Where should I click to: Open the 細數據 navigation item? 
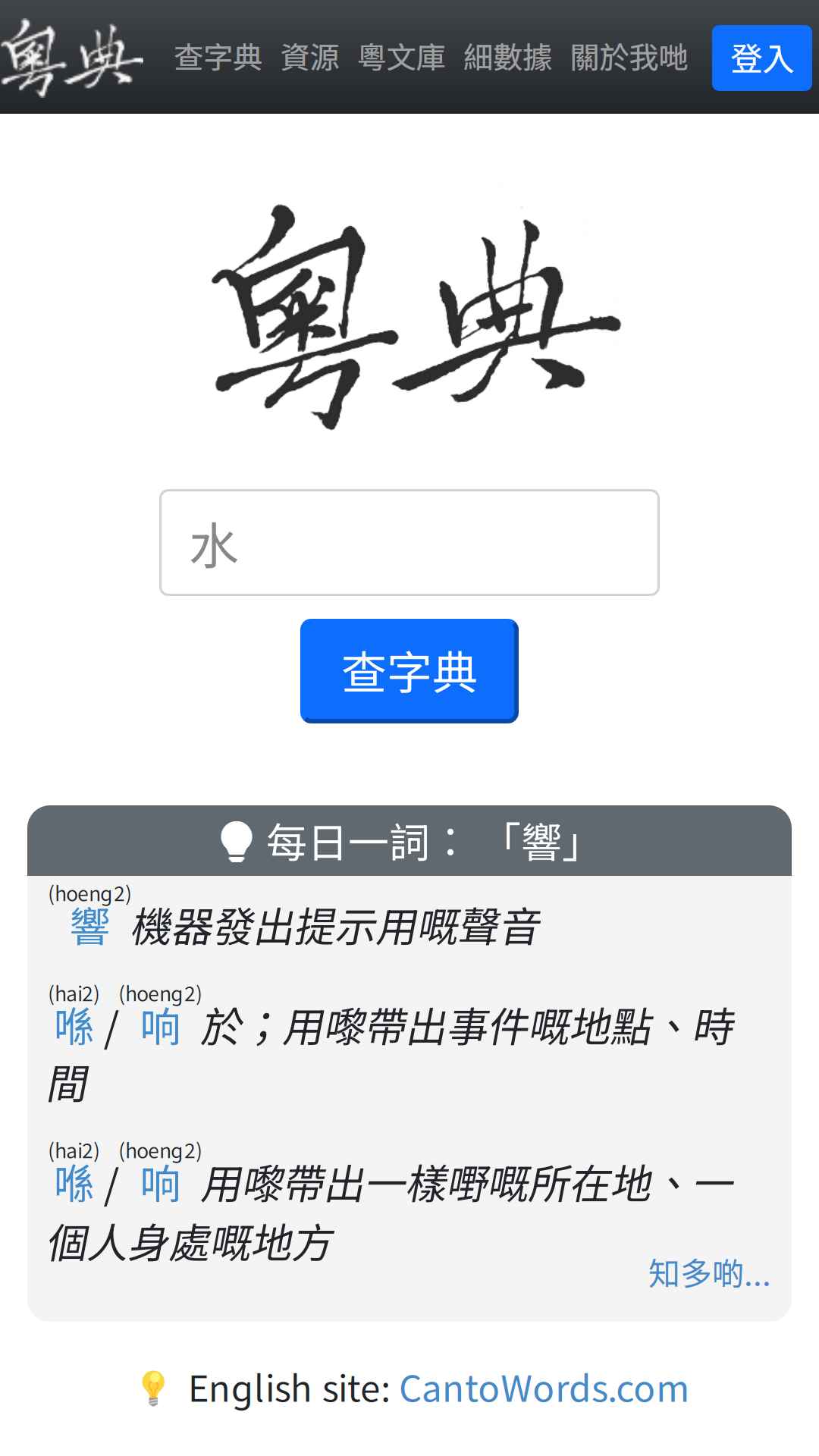tap(507, 58)
